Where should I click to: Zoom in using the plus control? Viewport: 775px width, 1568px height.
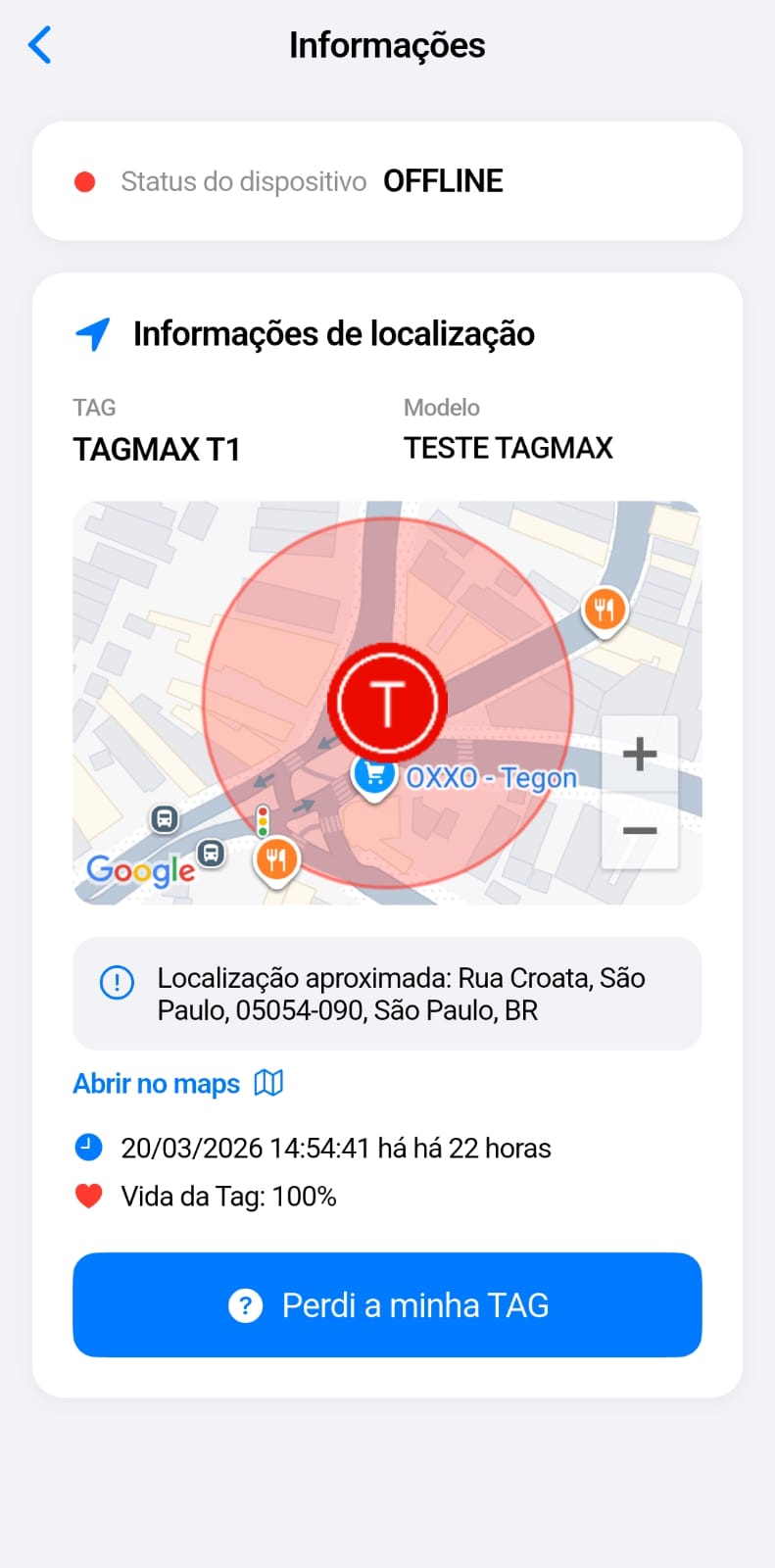[640, 753]
